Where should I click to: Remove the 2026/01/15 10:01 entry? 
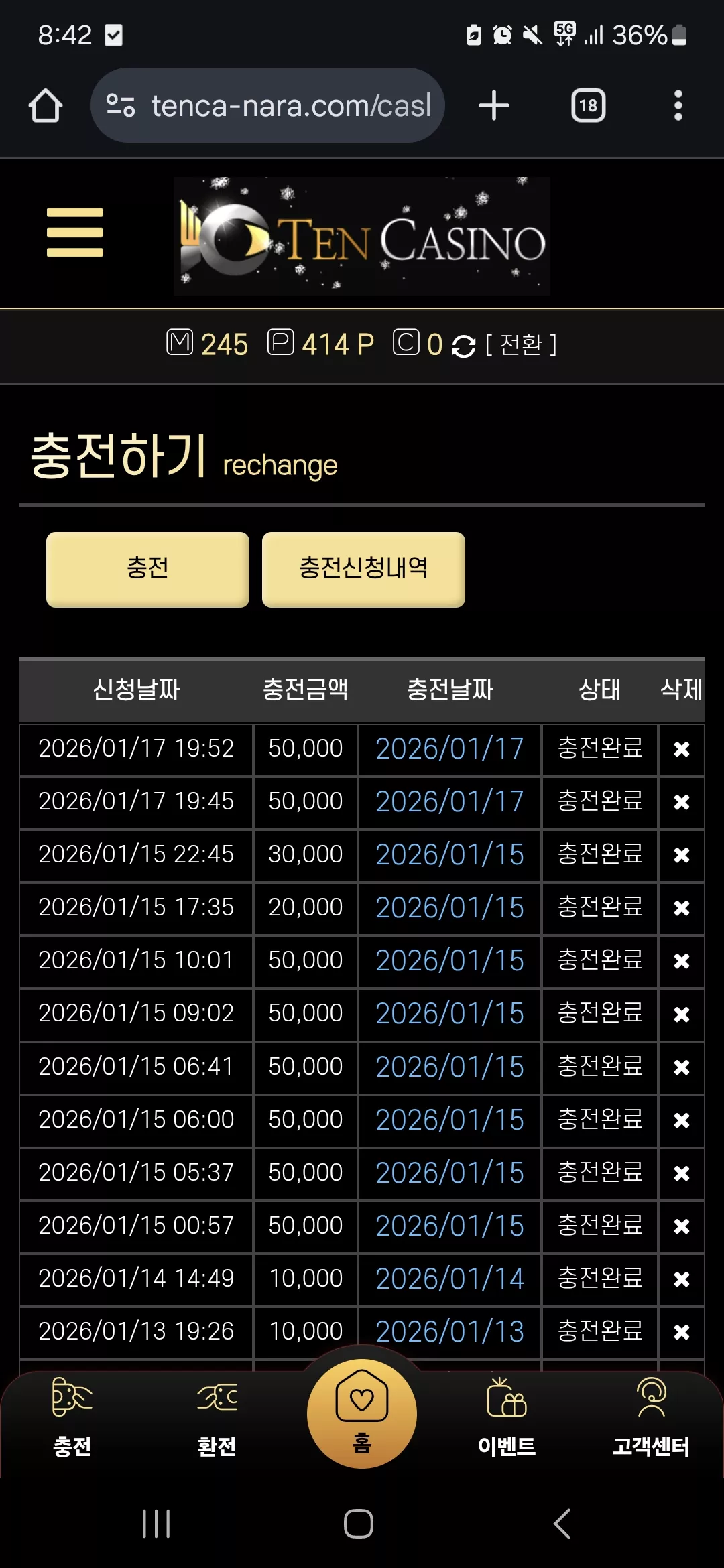681,961
